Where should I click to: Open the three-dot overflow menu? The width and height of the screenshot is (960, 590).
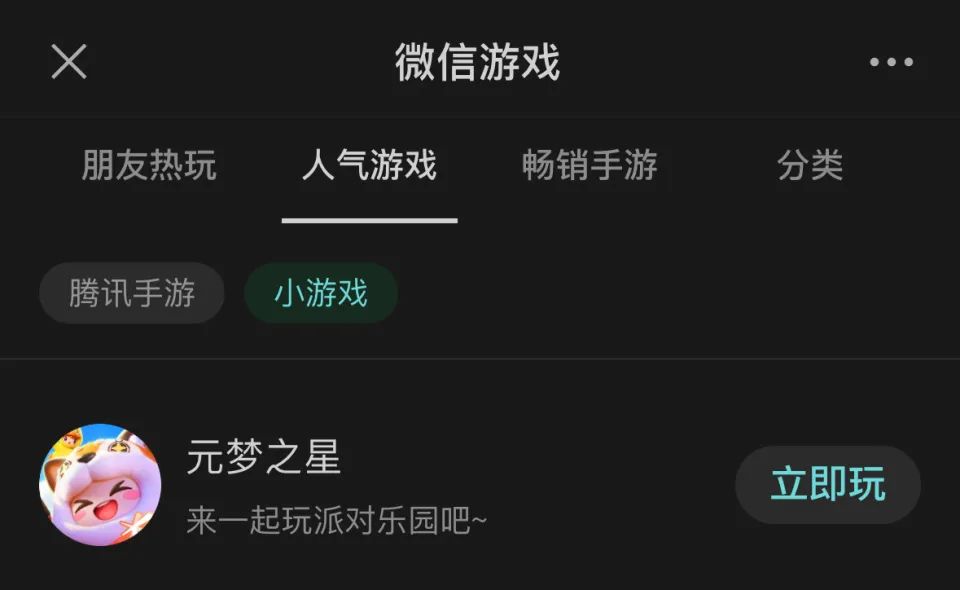point(890,62)
